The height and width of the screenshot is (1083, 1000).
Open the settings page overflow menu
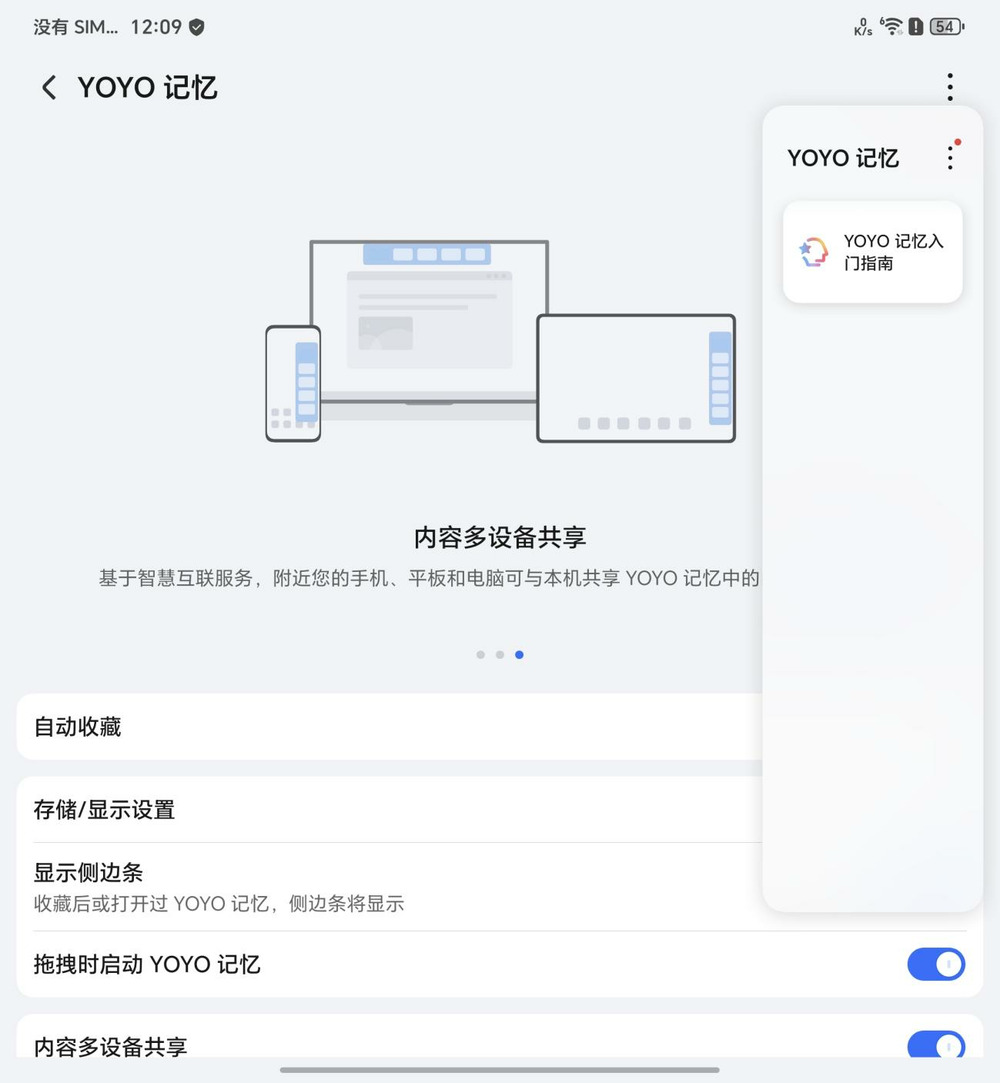(949, 87)
